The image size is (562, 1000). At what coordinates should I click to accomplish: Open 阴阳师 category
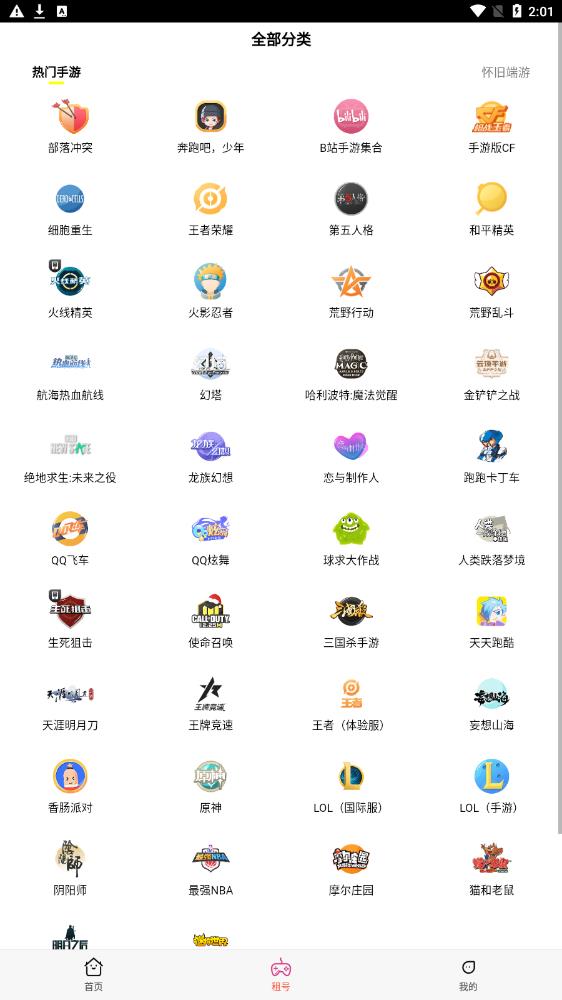tap(70, 869)
